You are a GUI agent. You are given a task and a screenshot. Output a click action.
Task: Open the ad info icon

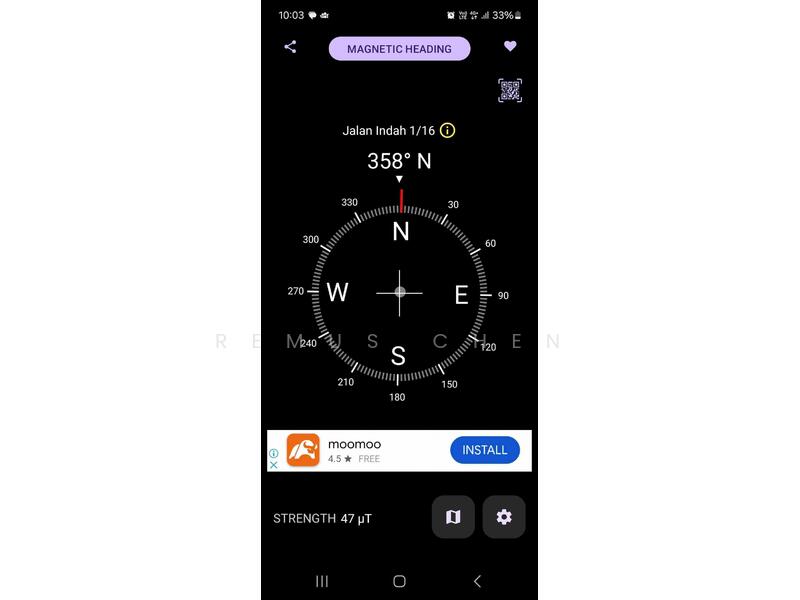tap(274, 453)
